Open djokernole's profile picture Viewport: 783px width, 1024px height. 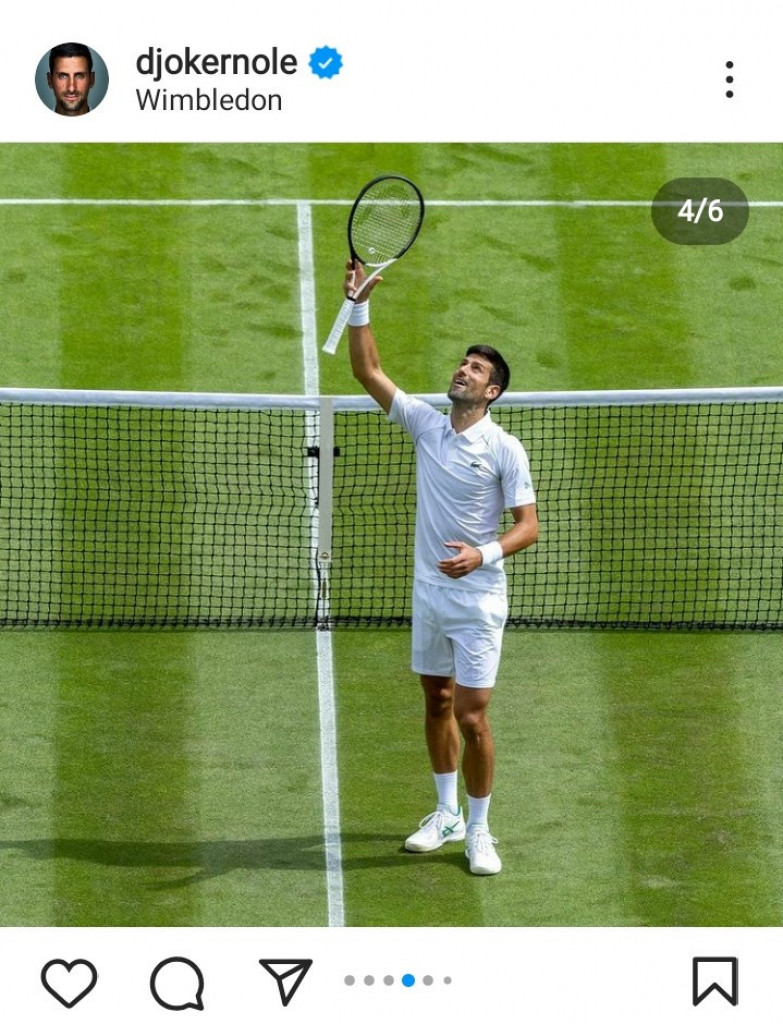point(71,79)
